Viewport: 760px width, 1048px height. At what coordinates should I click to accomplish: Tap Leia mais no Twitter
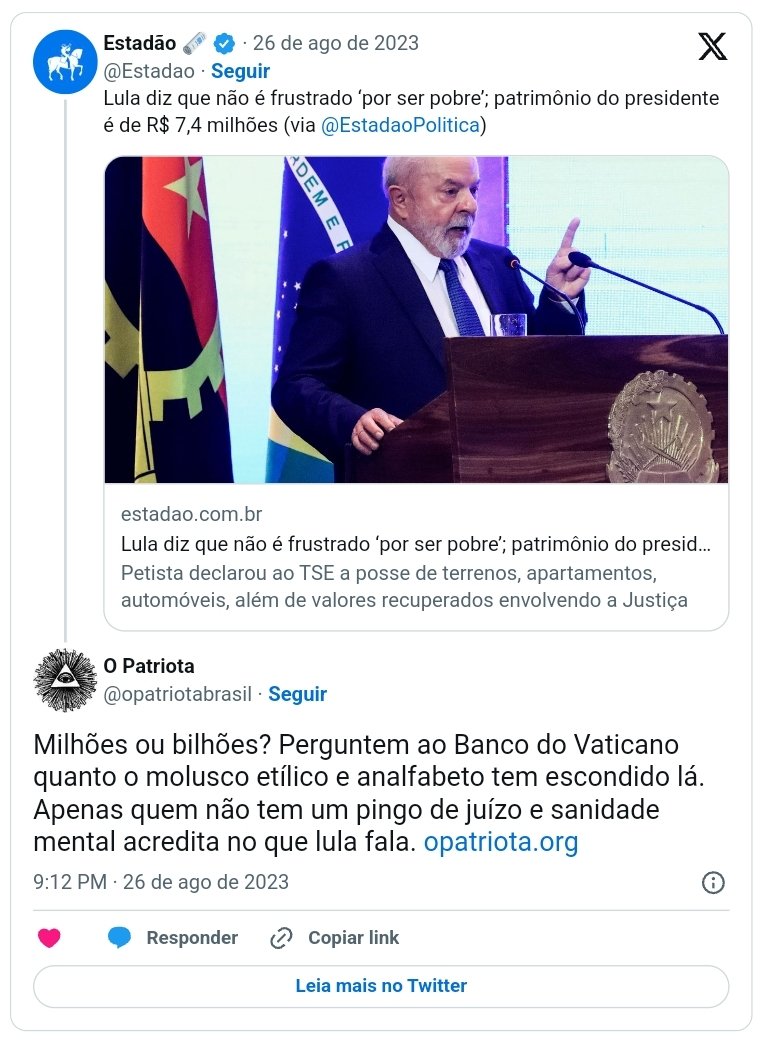(x=381, y=986)
